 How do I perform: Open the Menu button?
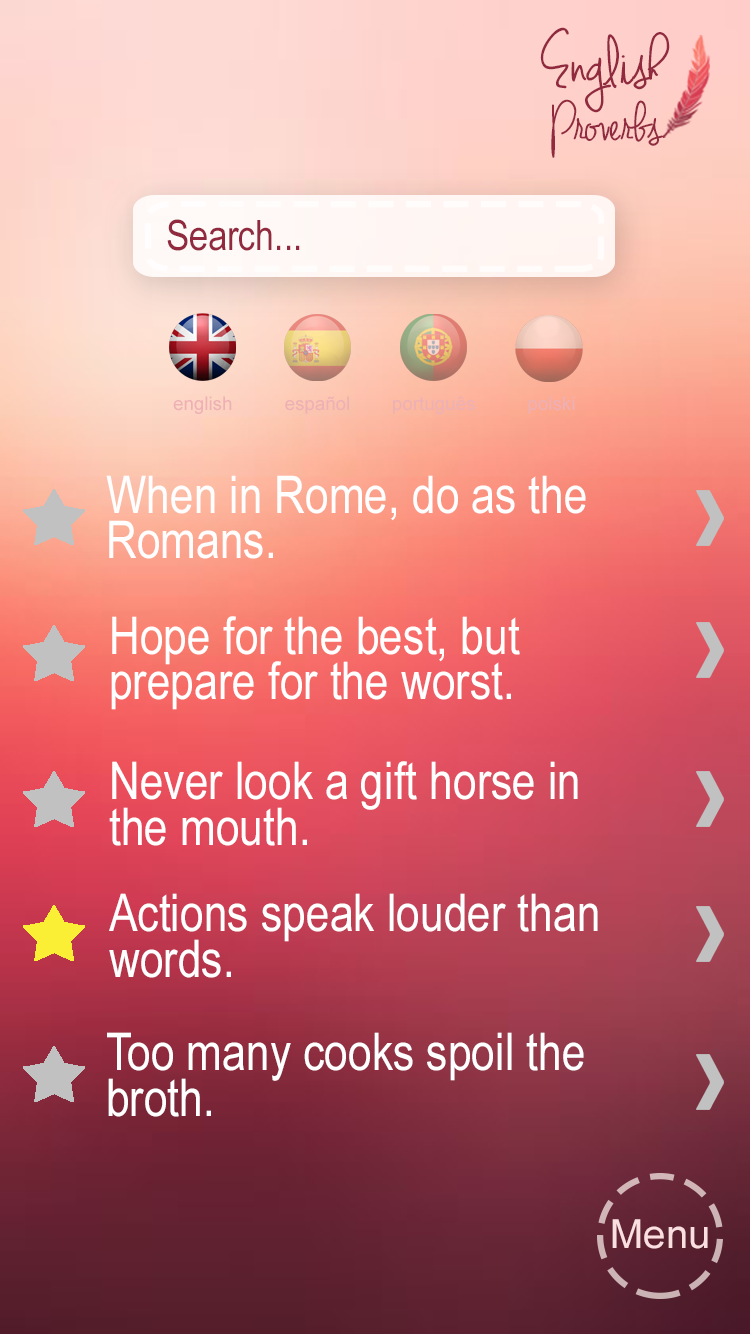660,1236
